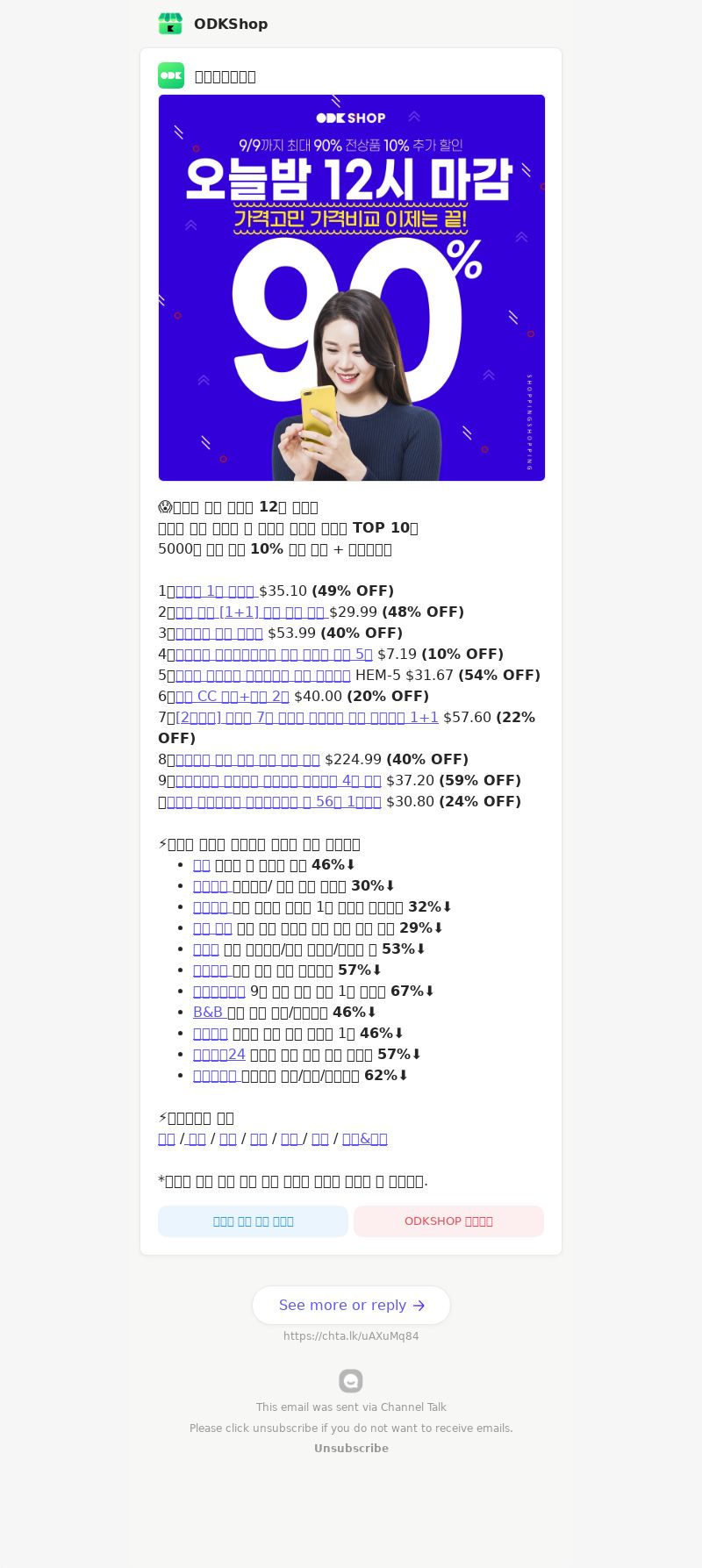Open the B&B brand link

208,1013
